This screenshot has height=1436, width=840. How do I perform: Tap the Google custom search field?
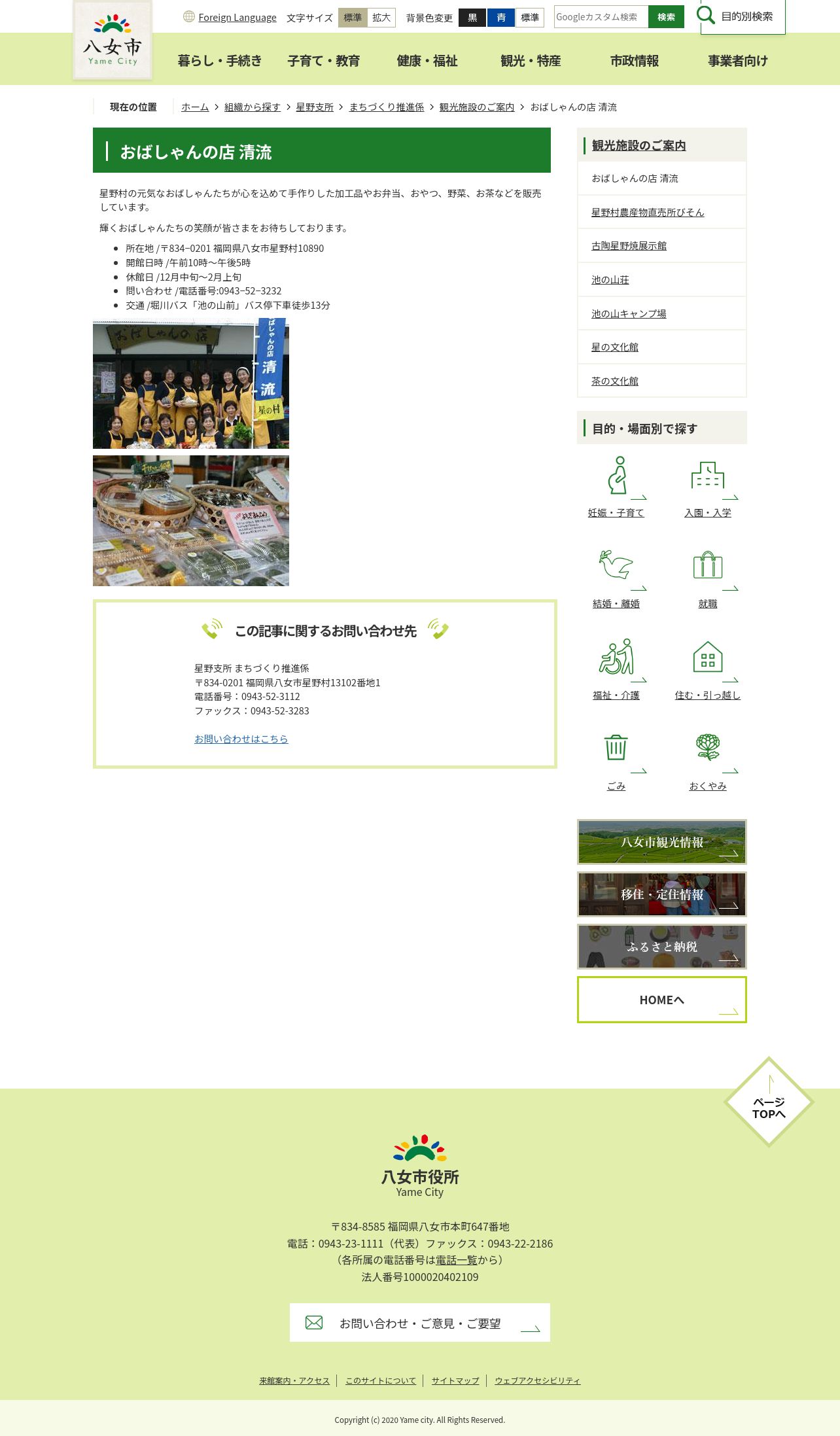[601, 17]
